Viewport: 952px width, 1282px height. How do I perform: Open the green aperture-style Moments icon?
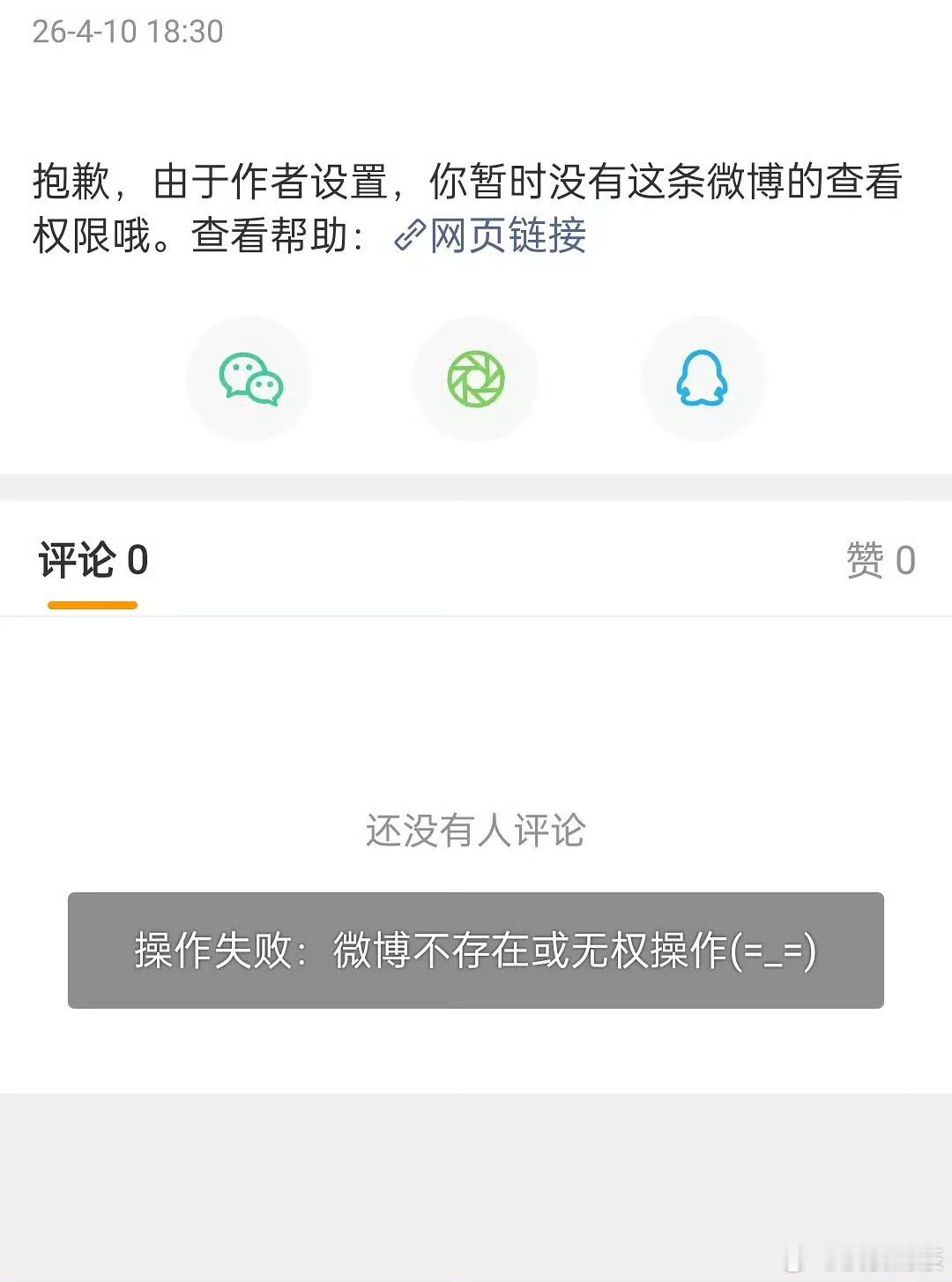[476, 379]
